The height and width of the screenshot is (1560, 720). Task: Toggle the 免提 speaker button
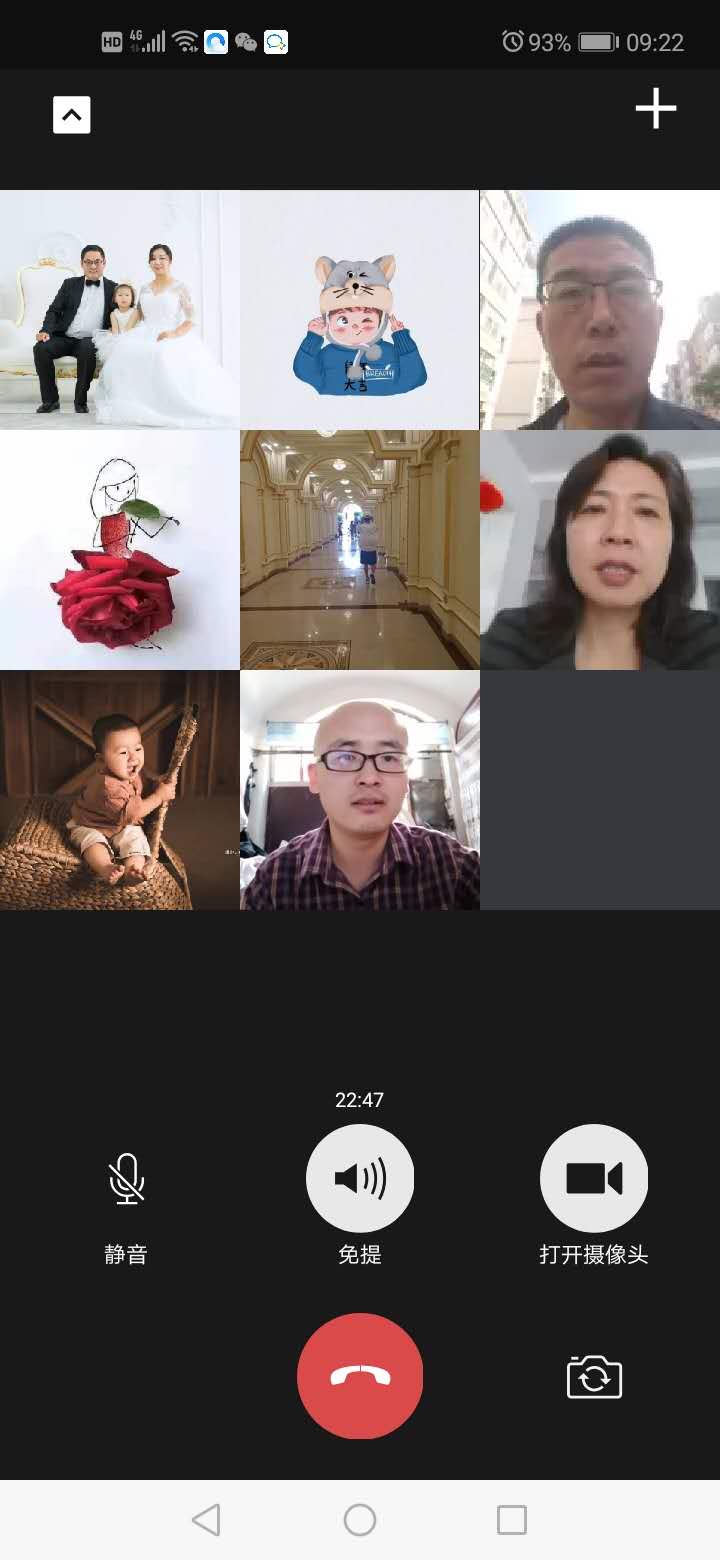[x=360, y=1178]
